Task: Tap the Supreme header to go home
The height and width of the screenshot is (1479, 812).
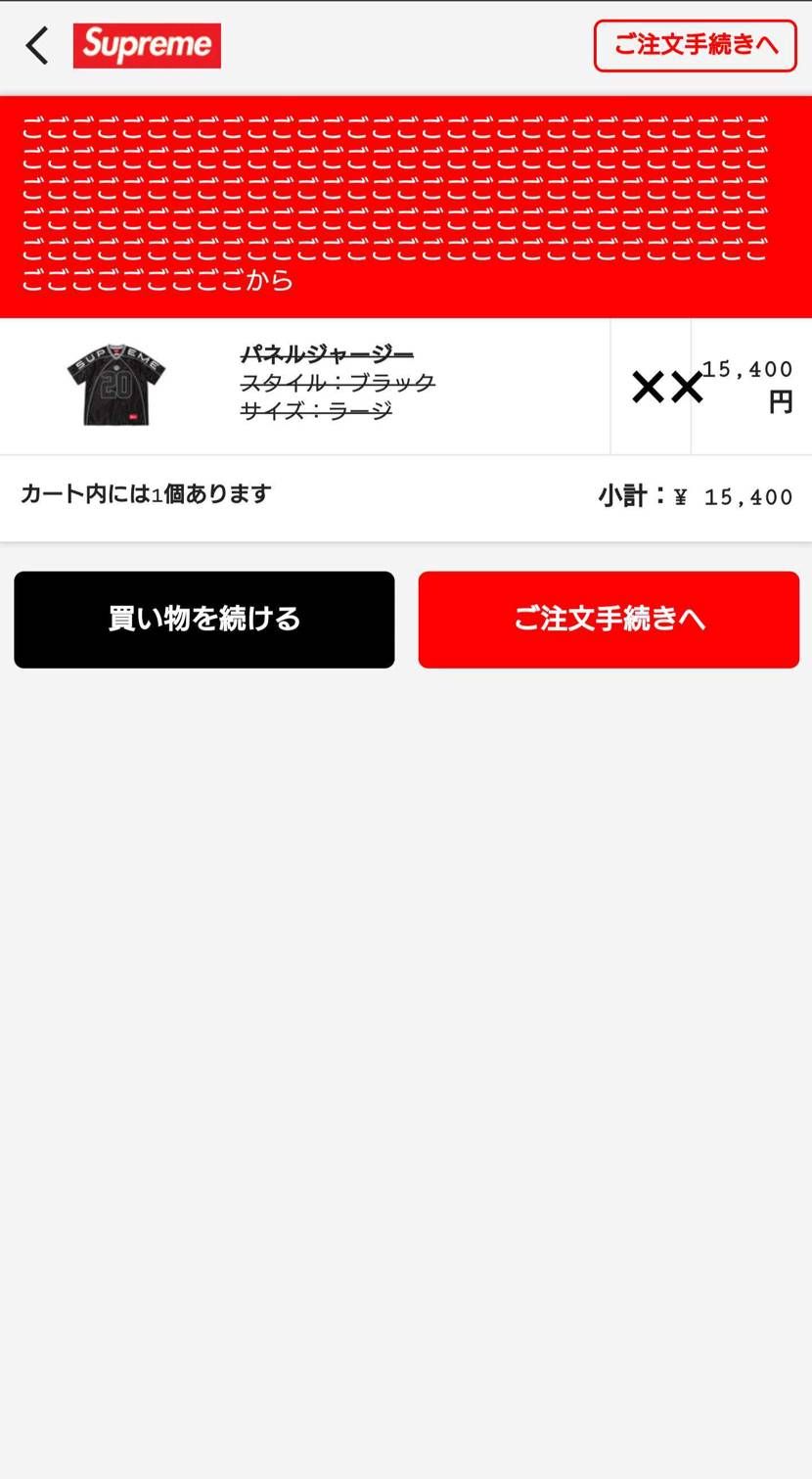Action: click(147, 45)
